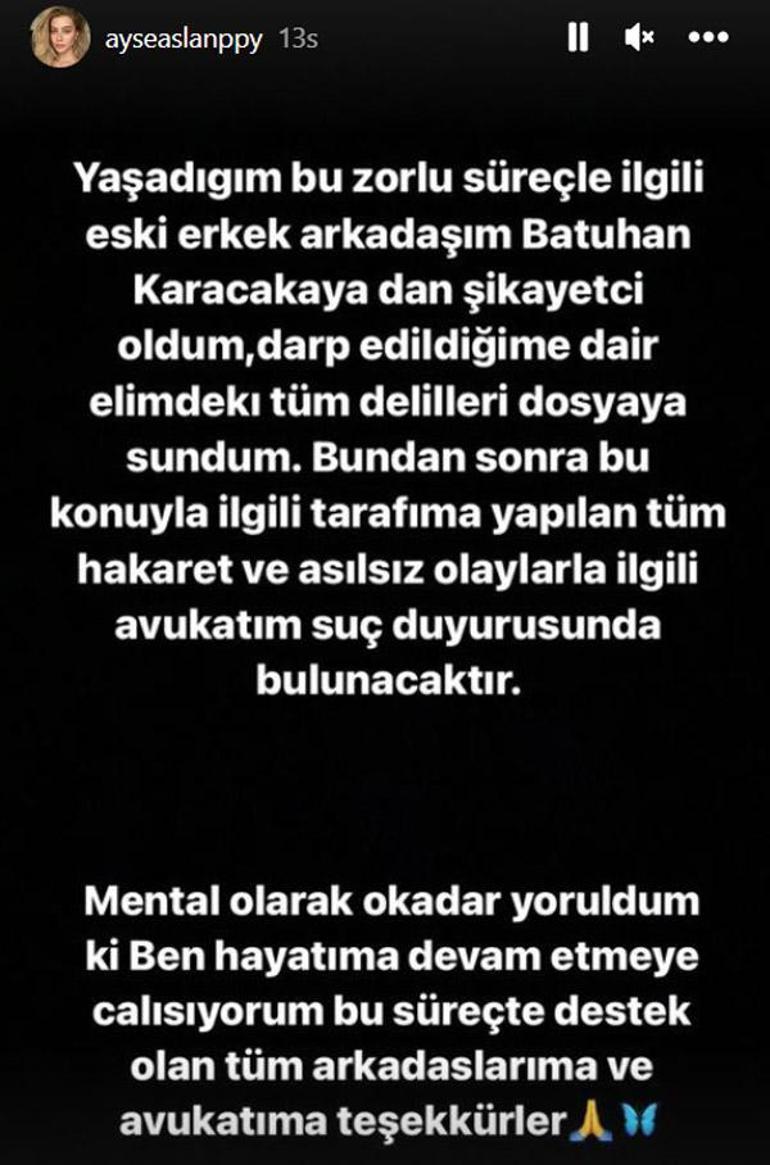Unmute the story audio
This screenshot has width=770, height=1165.
(x=638, y=38)
